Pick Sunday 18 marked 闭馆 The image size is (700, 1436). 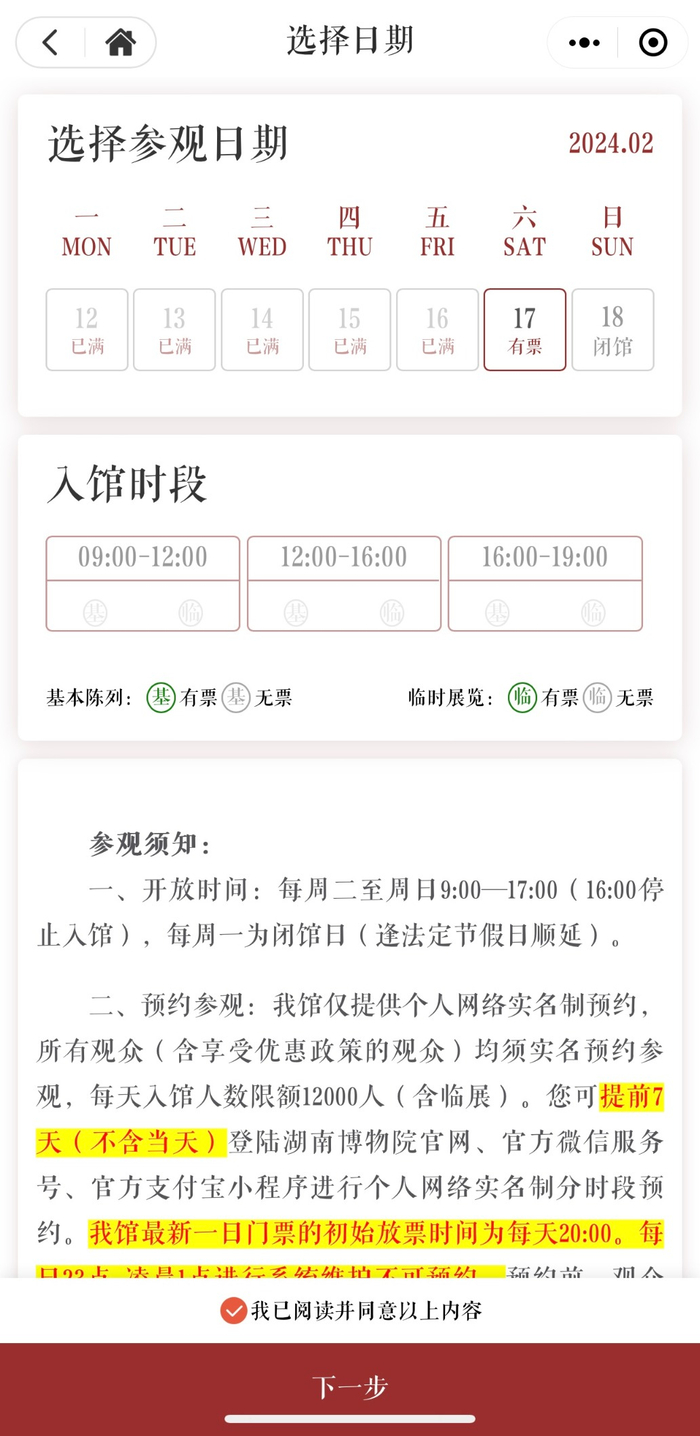(x=612, y=330)
